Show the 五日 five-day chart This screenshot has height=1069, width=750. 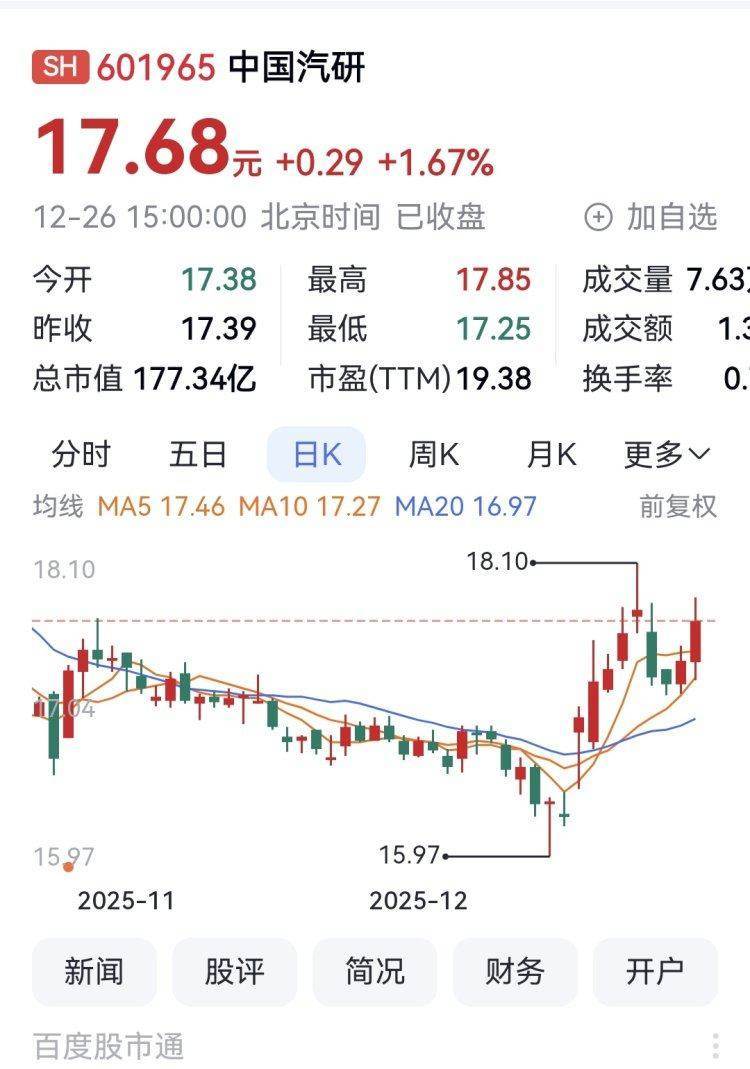[x=198, y=455]
